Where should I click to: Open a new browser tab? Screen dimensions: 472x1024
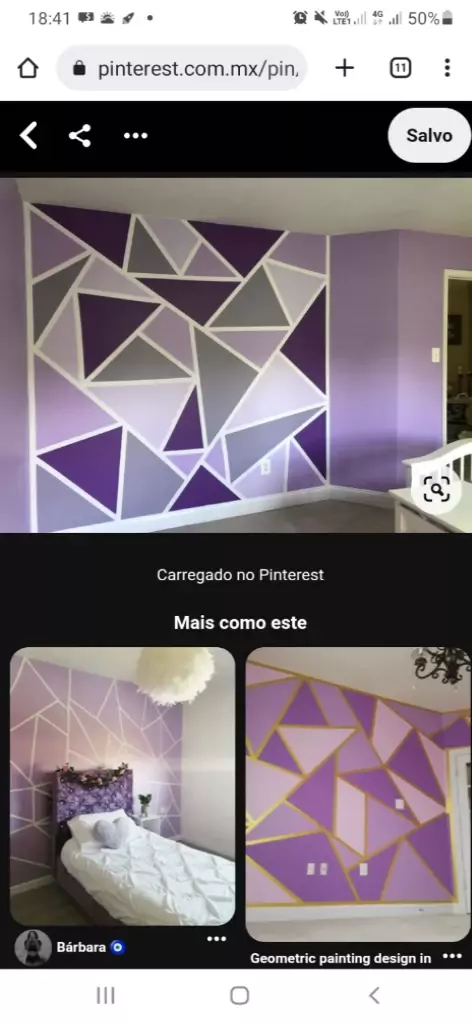(x=344, y=67)
